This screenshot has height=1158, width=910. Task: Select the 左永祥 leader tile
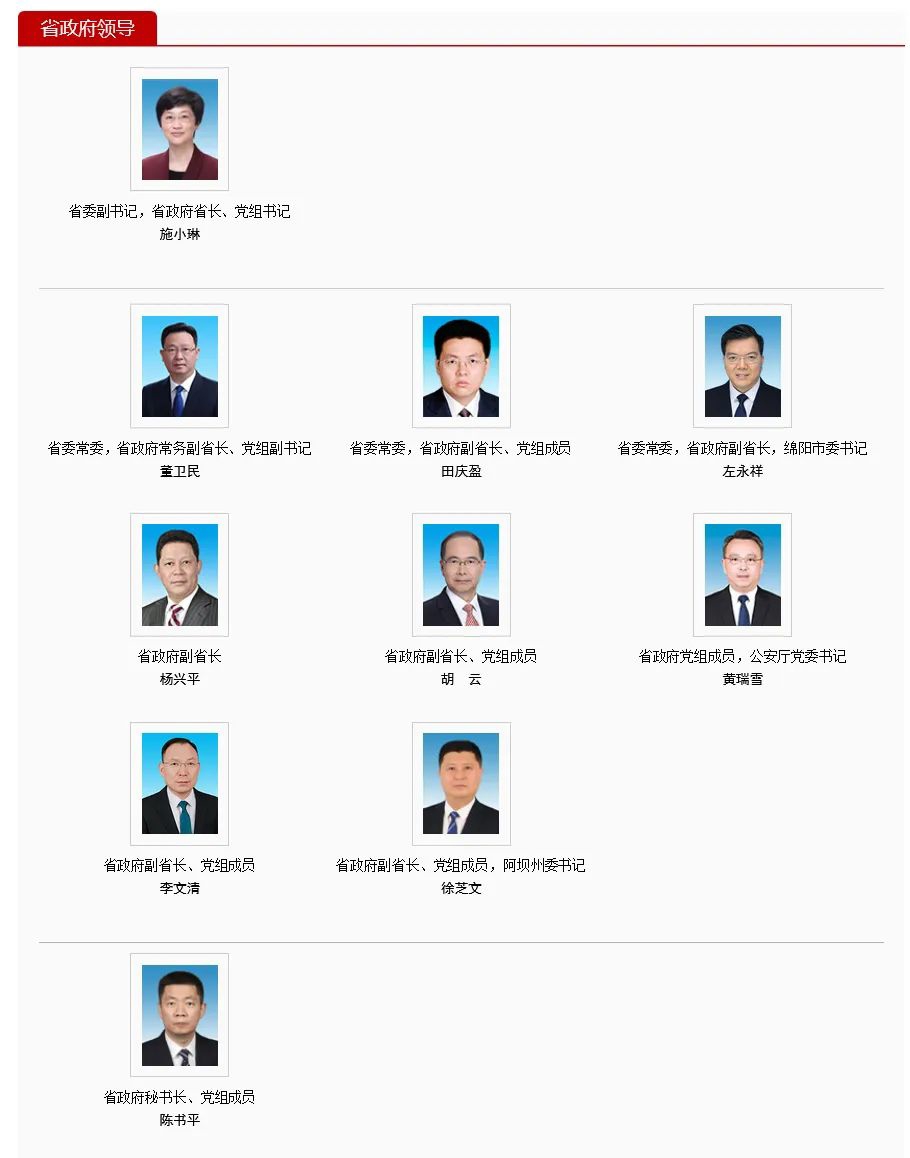(x=742, y=366)
